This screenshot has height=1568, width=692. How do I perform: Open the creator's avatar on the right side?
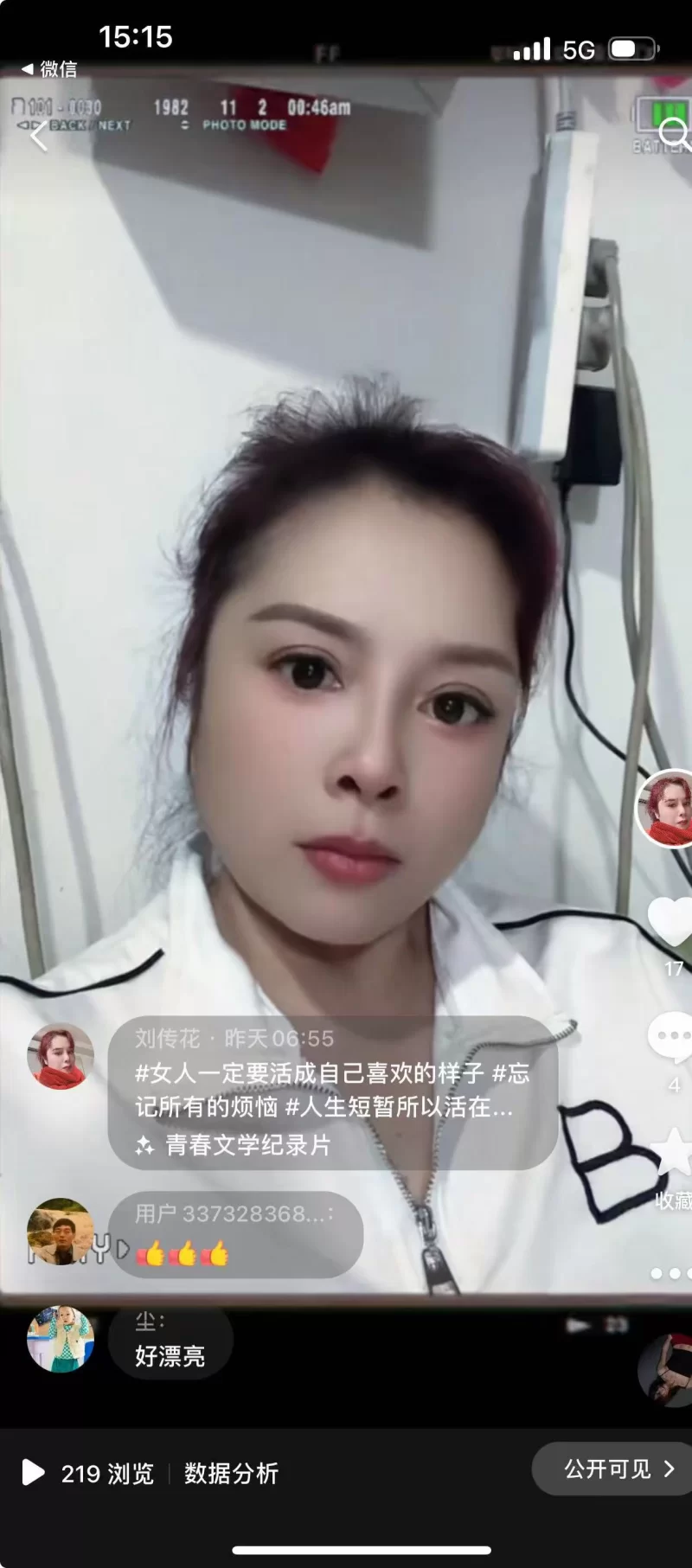coord(666,808)
